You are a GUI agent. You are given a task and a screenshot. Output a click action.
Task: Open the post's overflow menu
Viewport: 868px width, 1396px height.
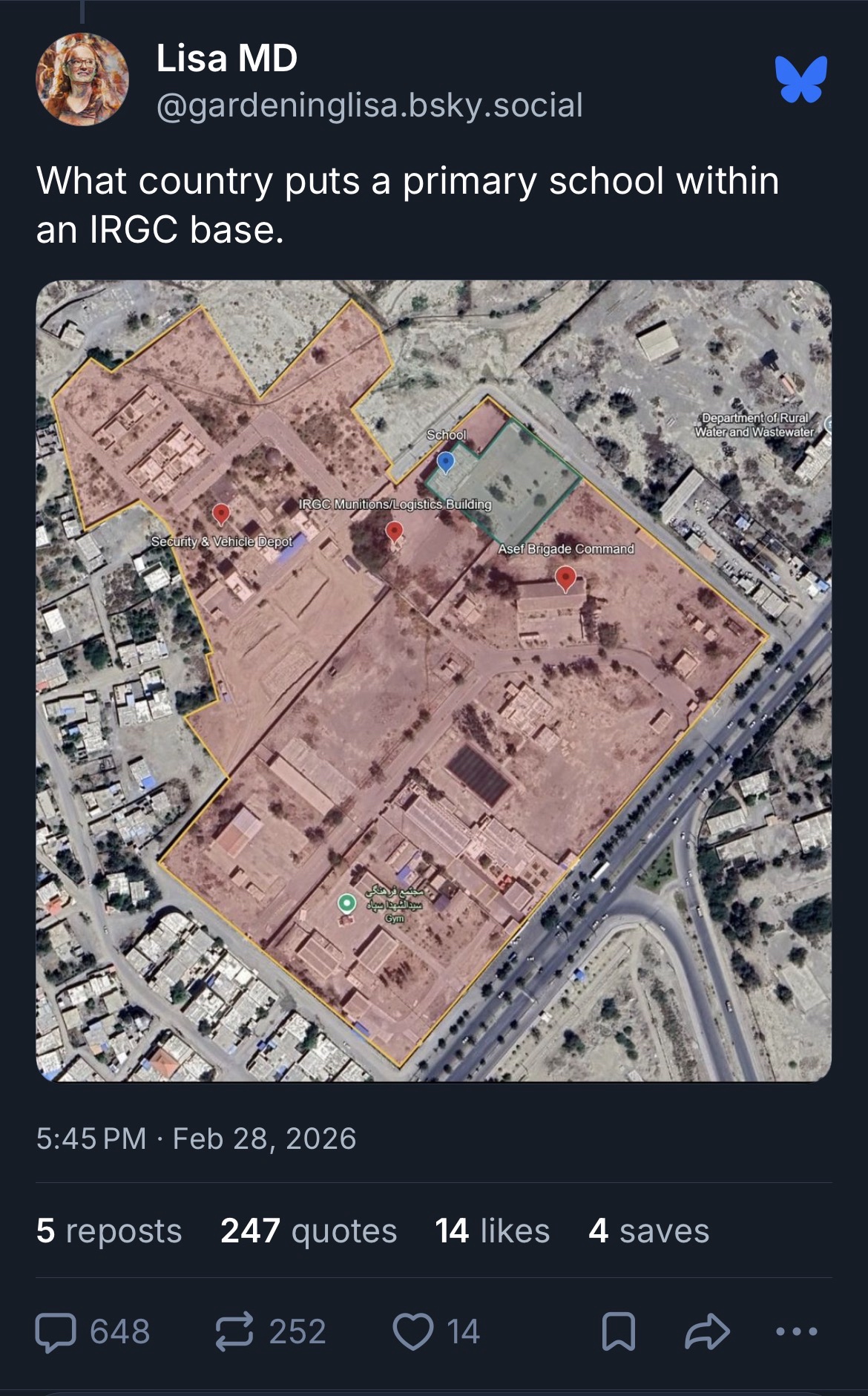[796, 1331]
